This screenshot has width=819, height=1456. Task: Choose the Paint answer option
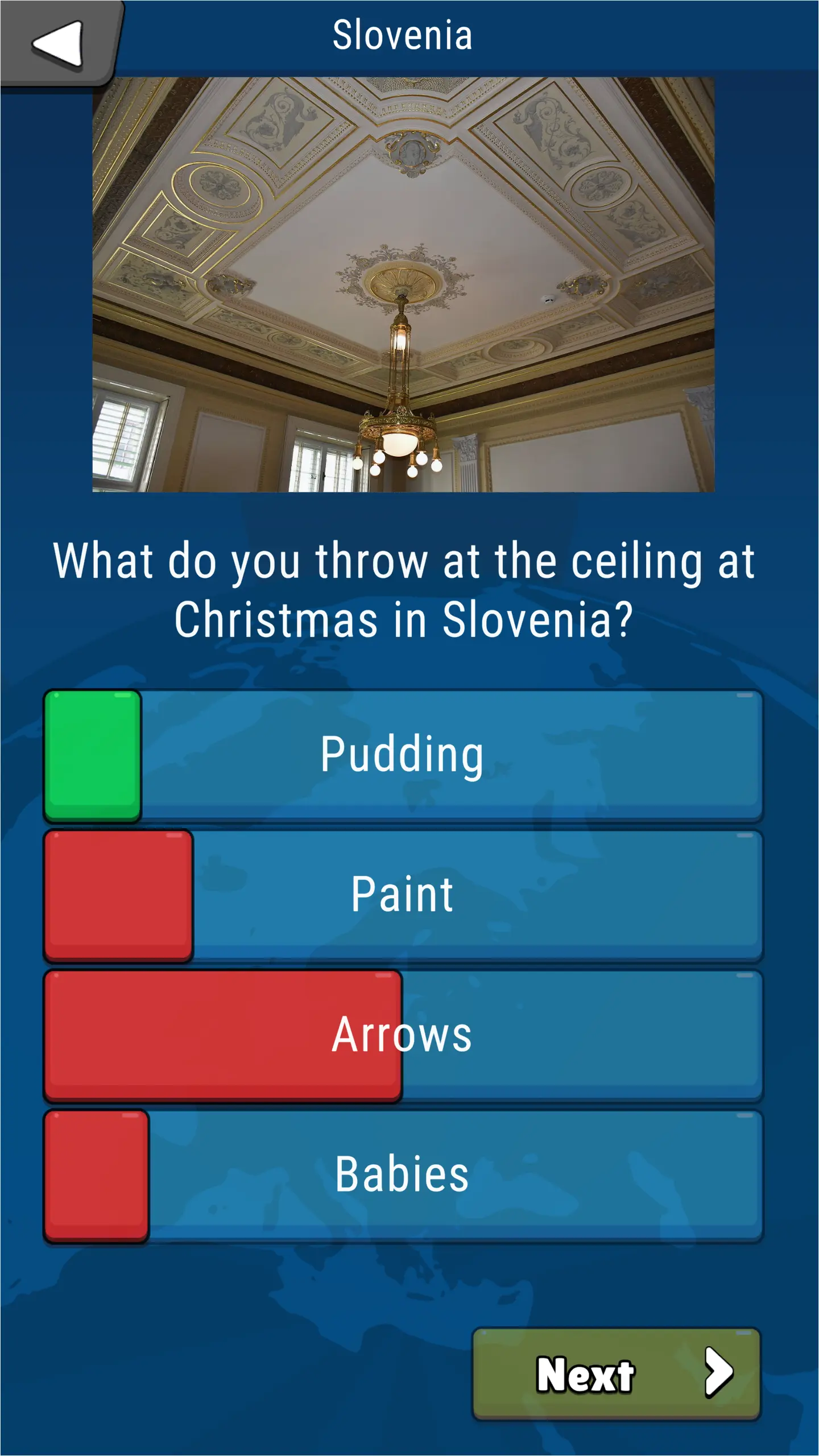pyautogui.click(x=403, y=895)
